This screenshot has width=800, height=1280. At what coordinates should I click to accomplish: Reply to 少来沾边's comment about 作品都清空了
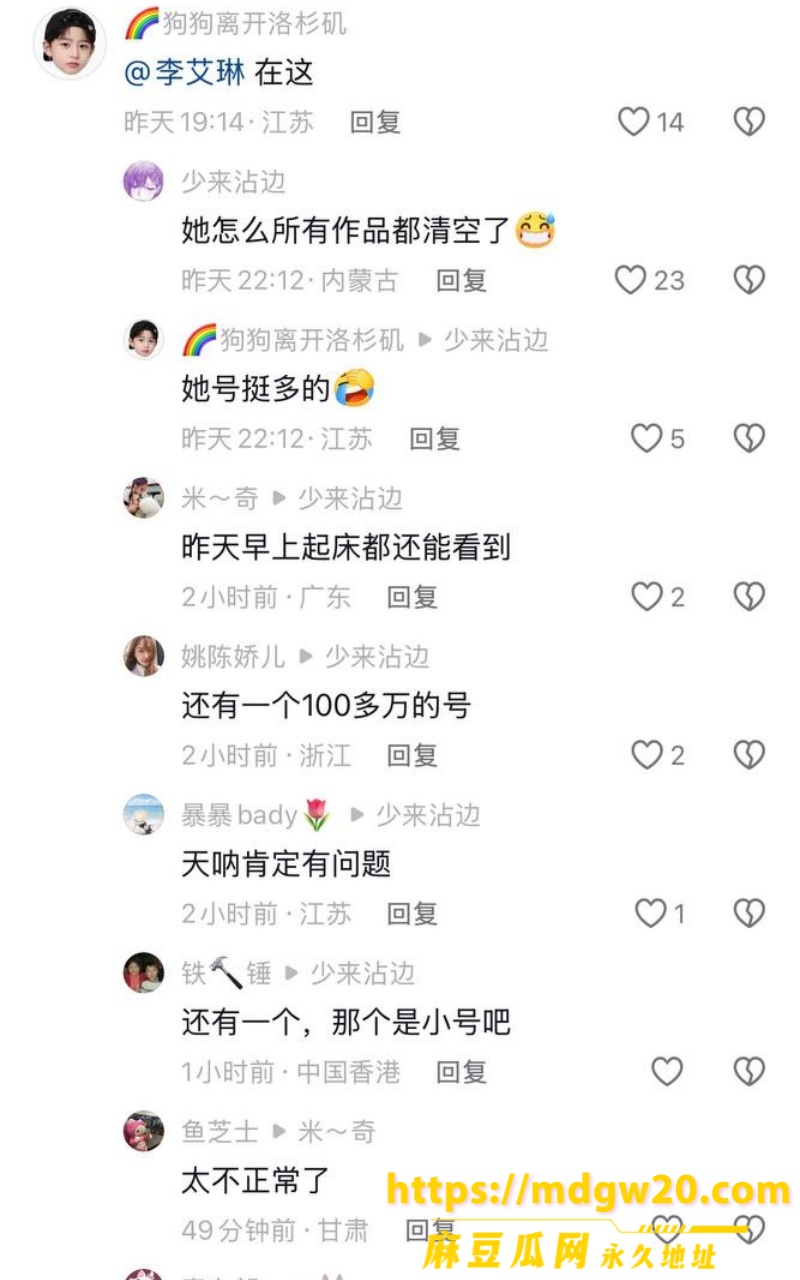tap(461, 281)
